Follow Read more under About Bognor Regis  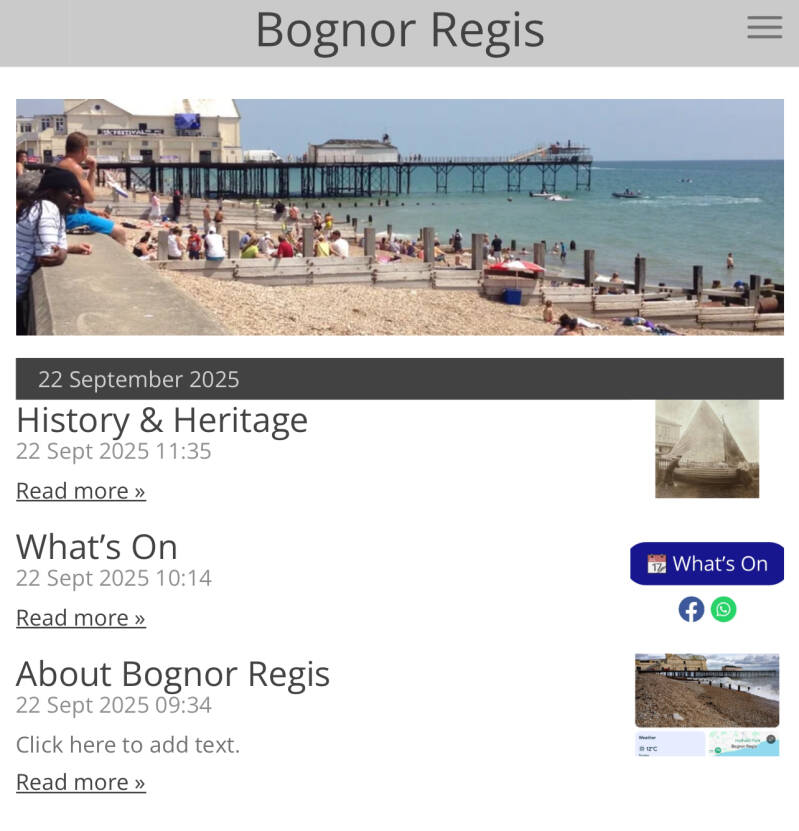[81, 782]
